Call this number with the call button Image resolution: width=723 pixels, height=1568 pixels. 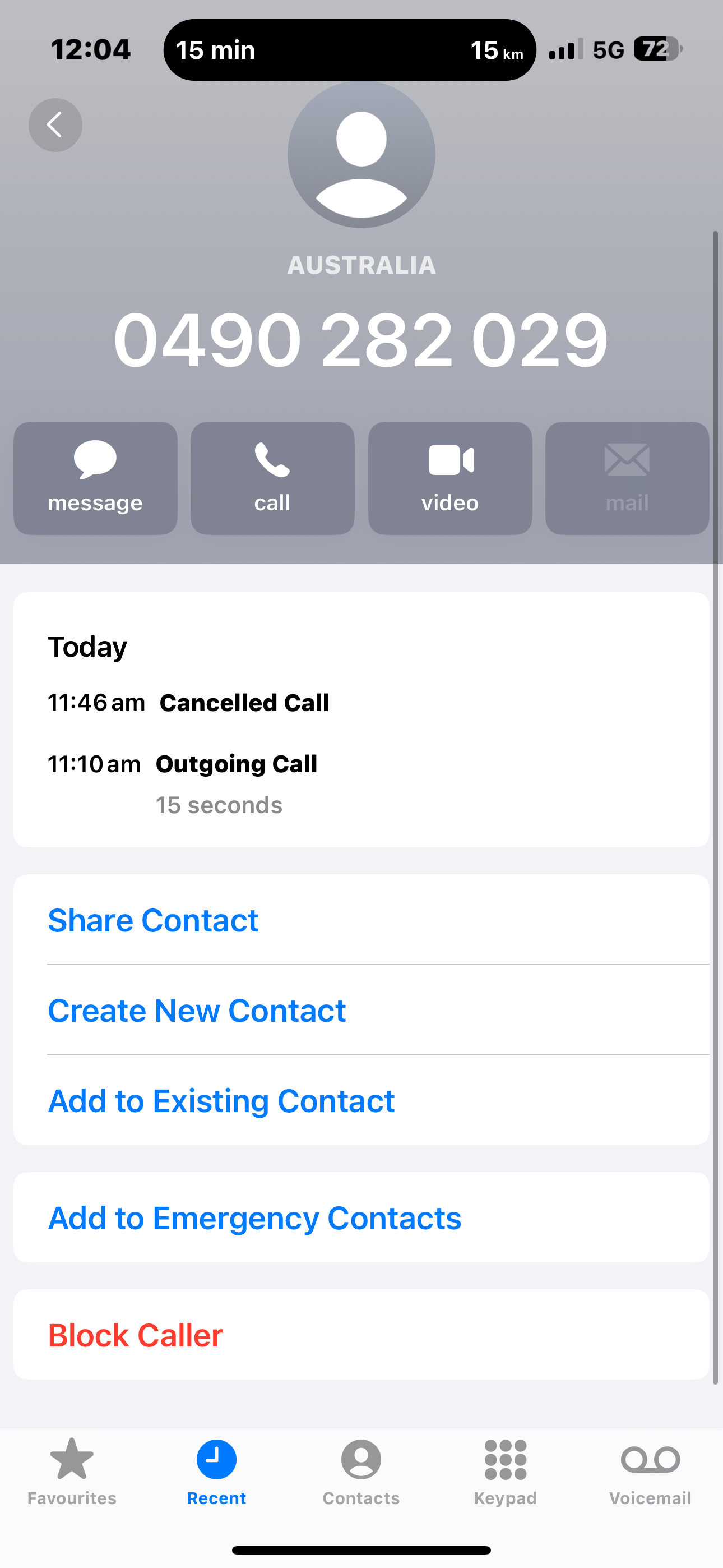272,478
